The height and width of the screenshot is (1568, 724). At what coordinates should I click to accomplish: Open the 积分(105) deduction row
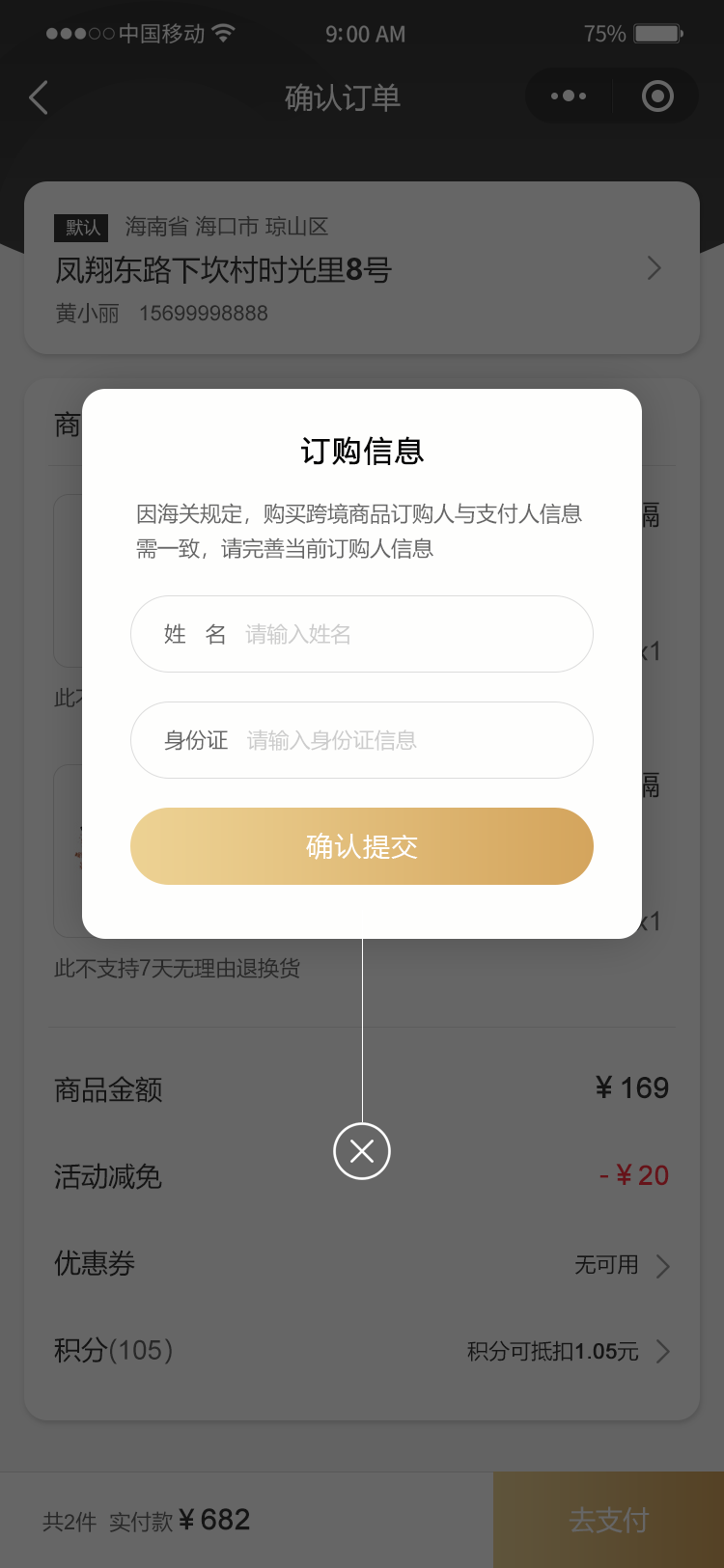(x=361, y=1351)
